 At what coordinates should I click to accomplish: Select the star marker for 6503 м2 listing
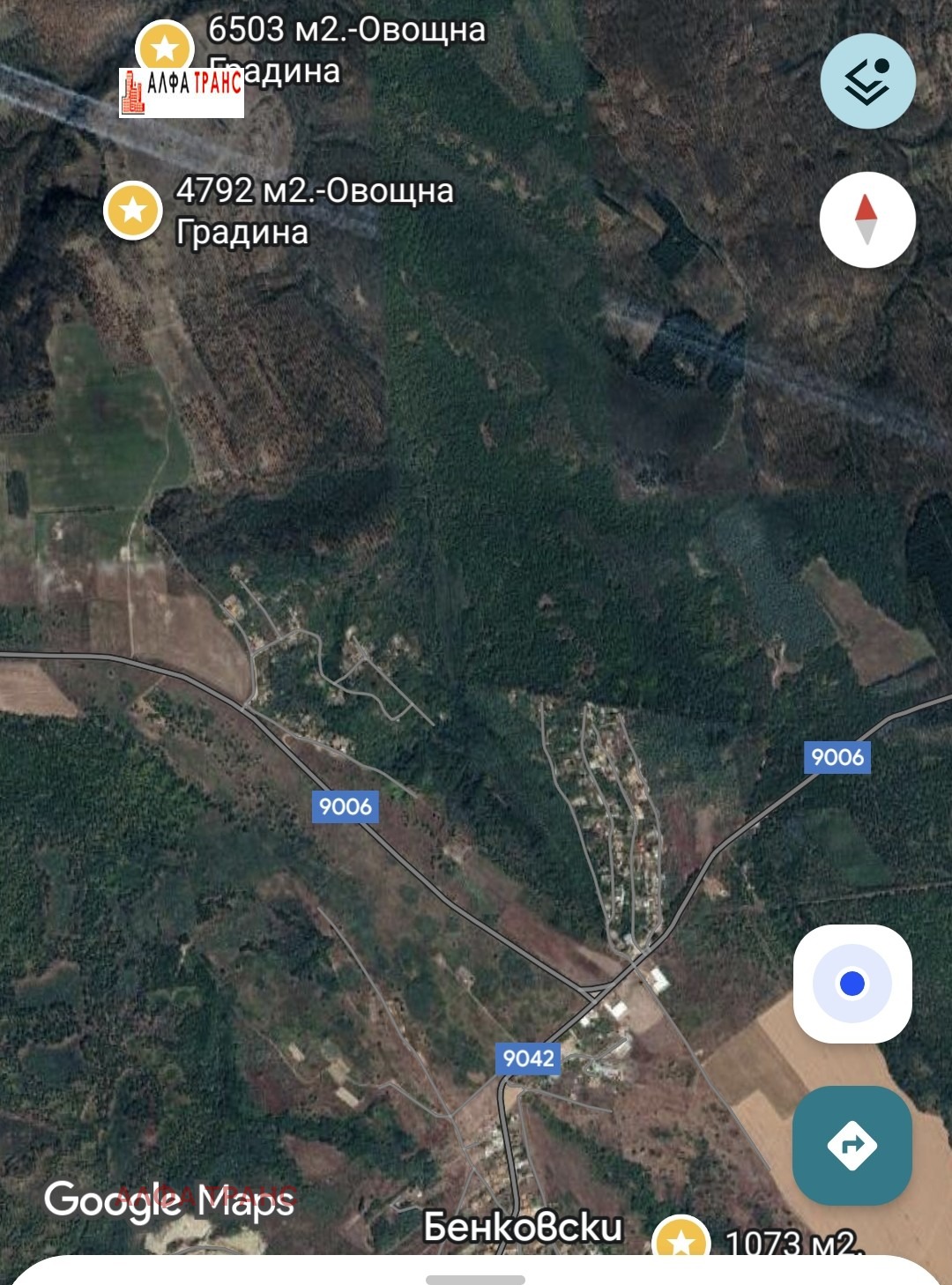coord(166,42)
